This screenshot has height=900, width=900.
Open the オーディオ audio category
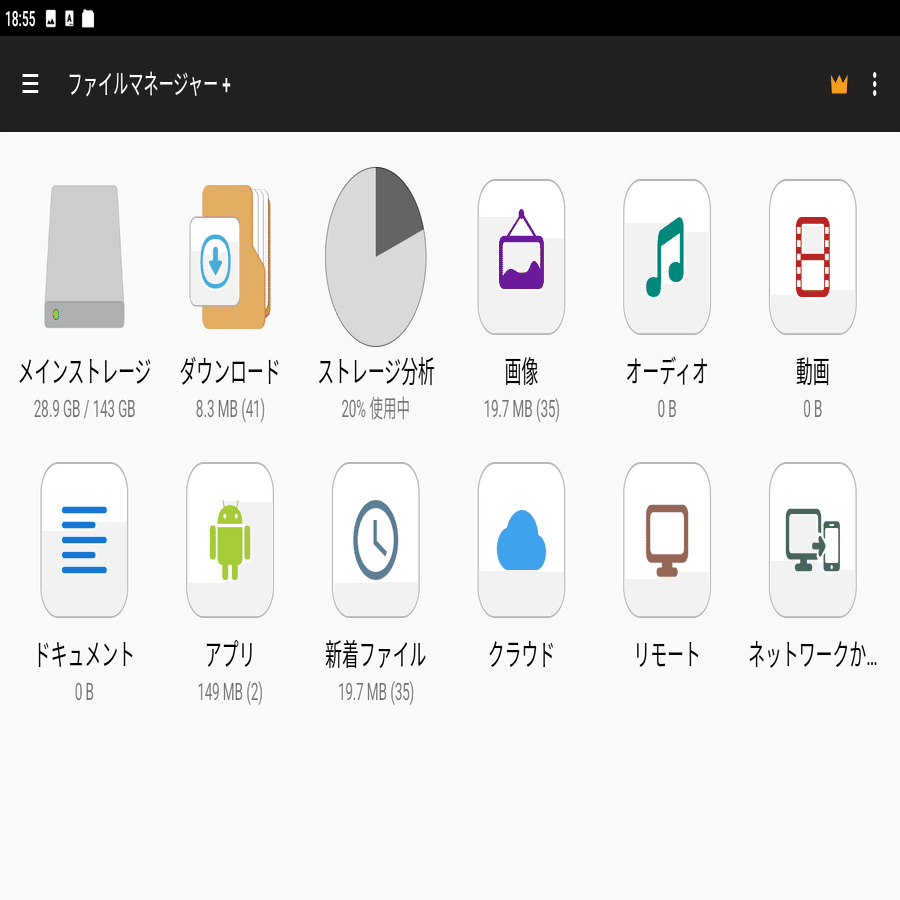pyautogui.click(x=667, y=259)
